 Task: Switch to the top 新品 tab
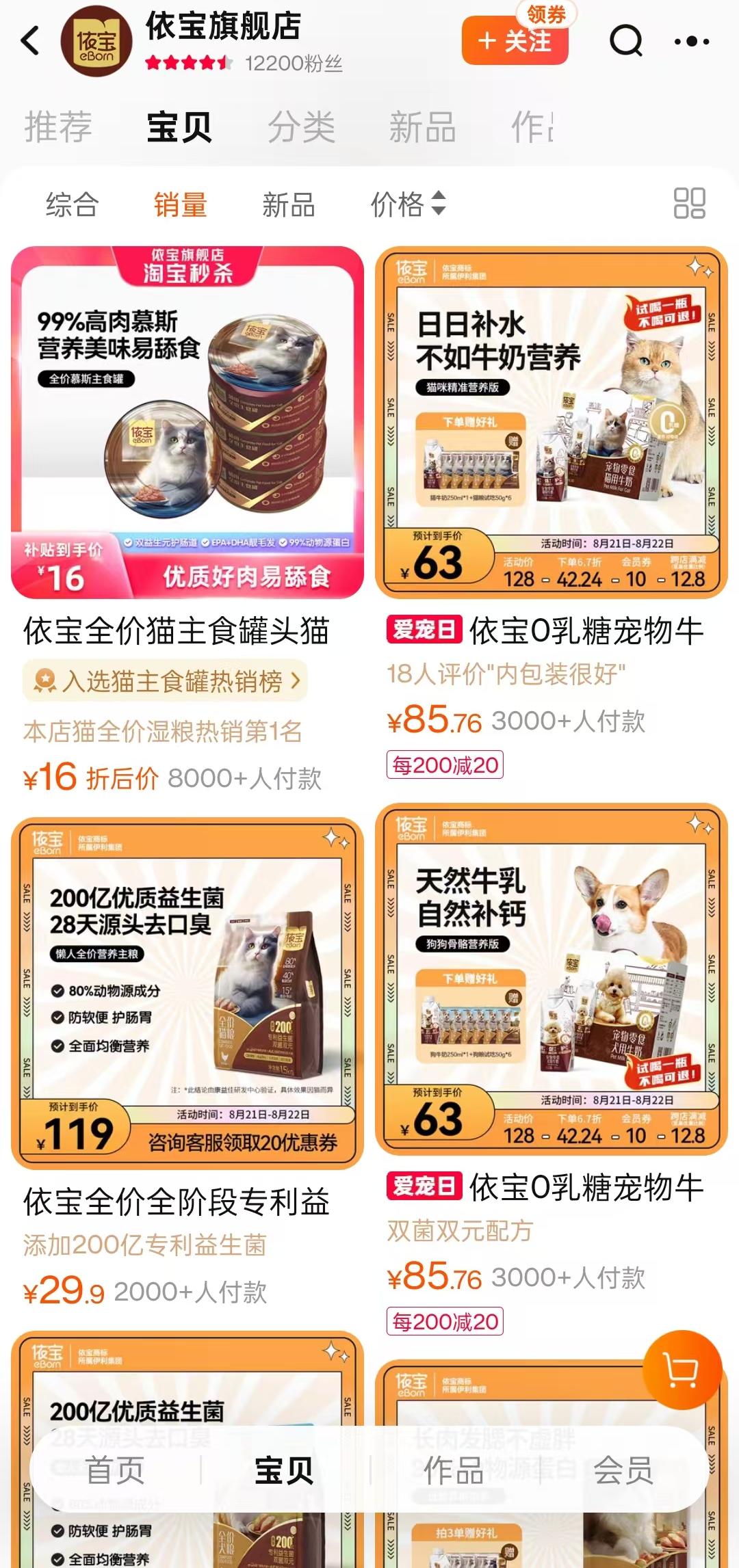point(422,127)
